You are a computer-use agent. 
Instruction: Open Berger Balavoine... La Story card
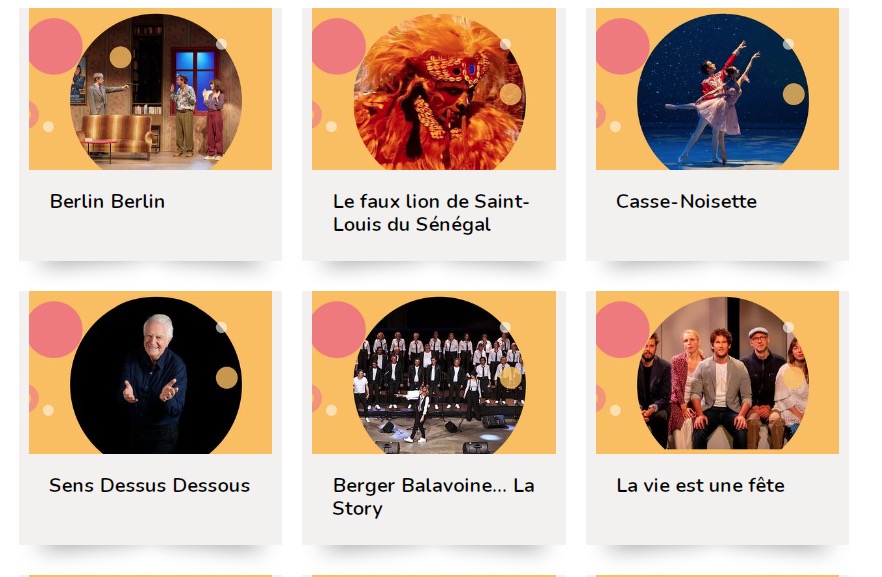(433, 496)
